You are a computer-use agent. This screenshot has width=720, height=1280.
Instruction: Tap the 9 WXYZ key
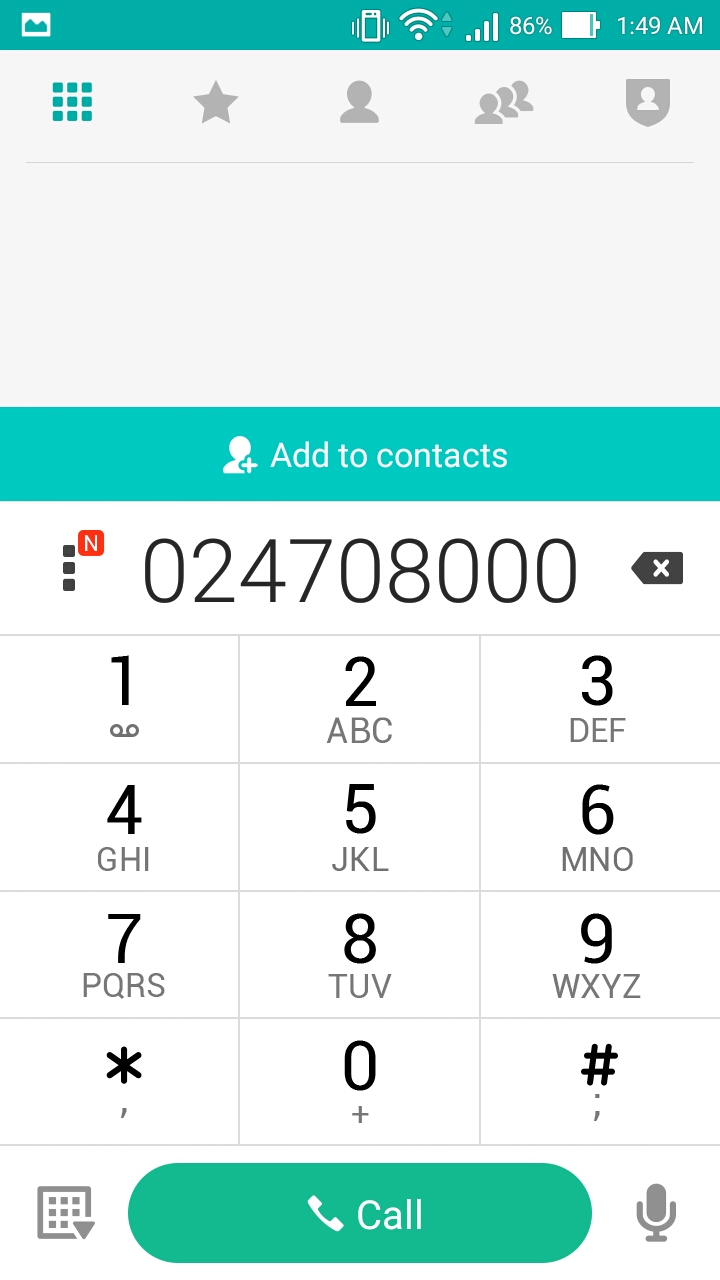click(598, 955)
